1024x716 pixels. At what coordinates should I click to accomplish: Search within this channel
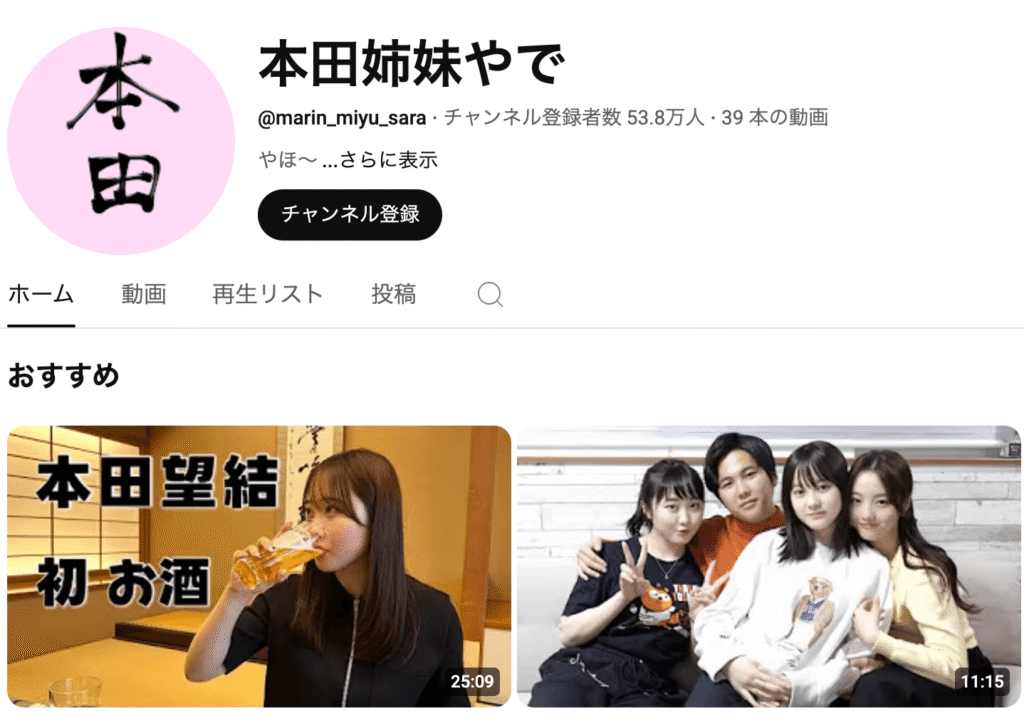490,294
